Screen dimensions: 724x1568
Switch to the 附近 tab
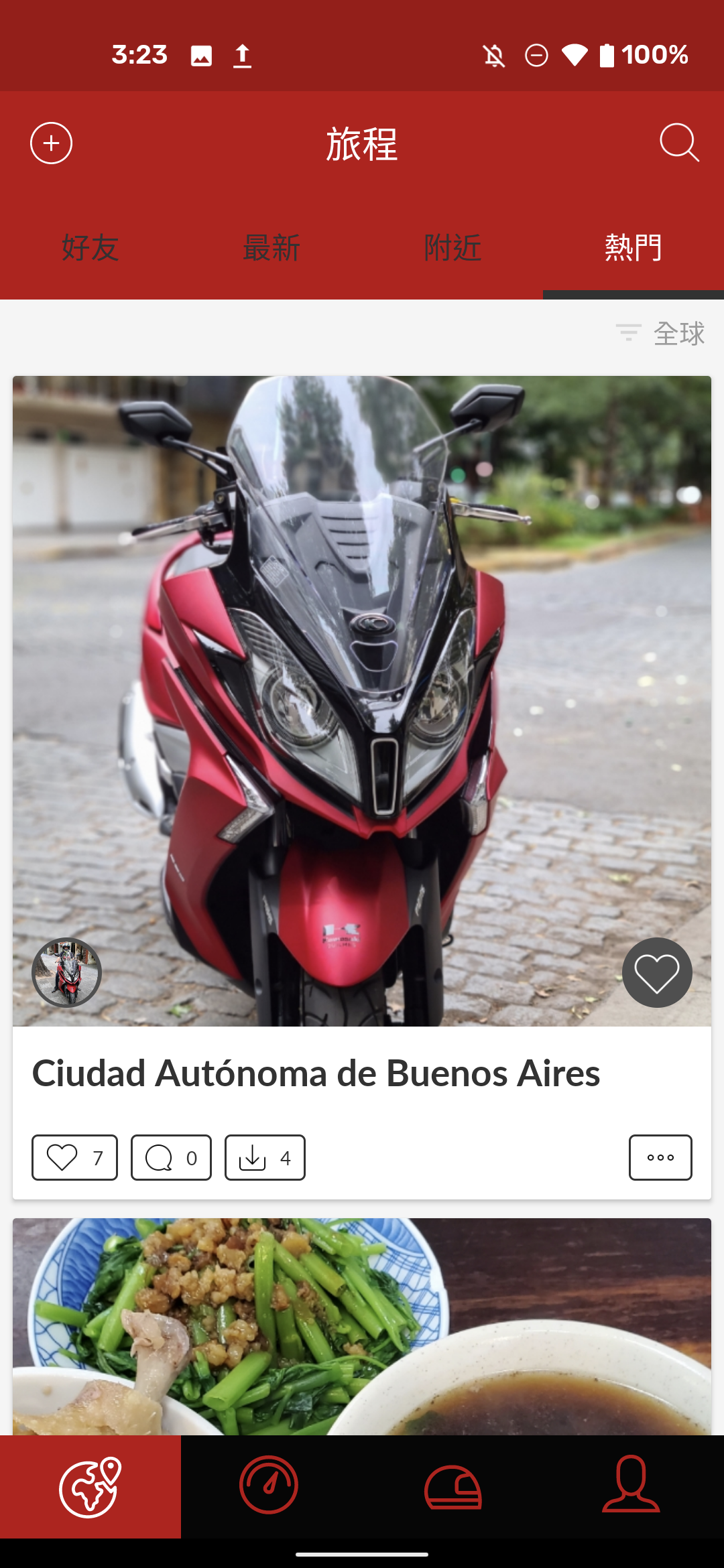pyautogui.click(x=452, y=248)
